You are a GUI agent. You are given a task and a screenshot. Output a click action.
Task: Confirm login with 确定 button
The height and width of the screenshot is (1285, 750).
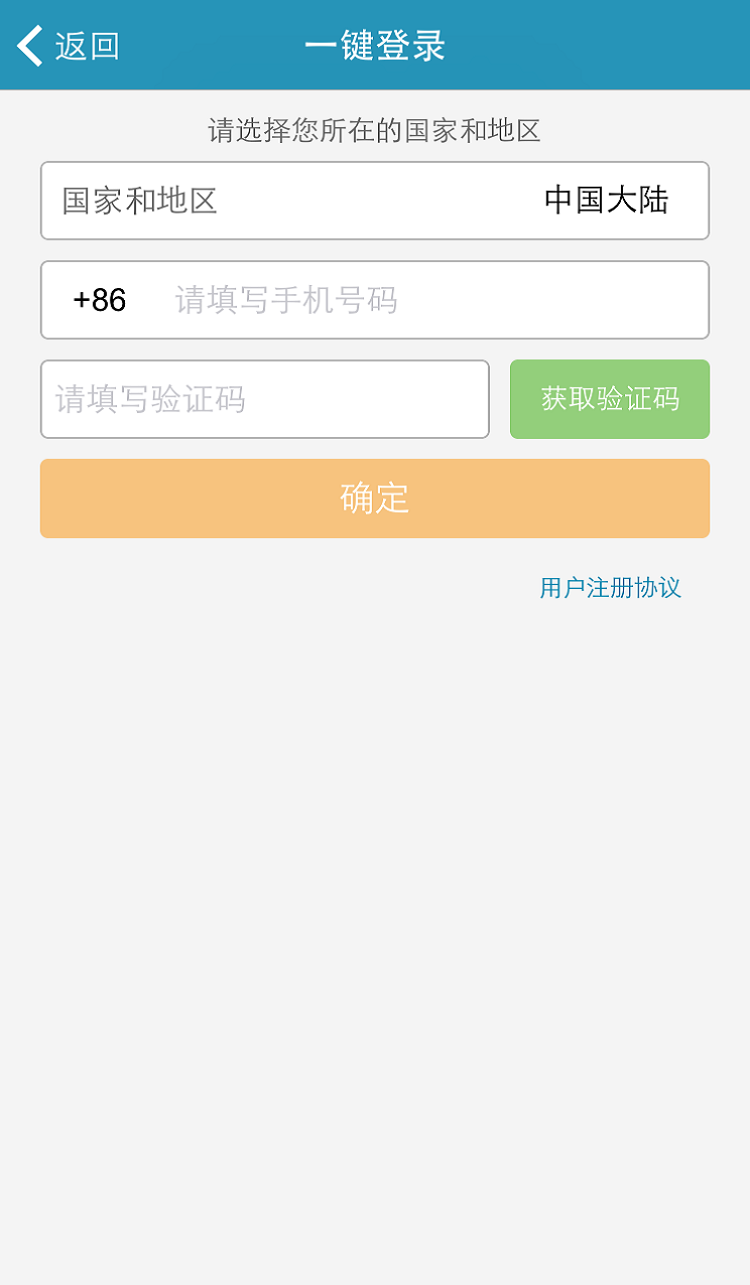pos(375,498)
